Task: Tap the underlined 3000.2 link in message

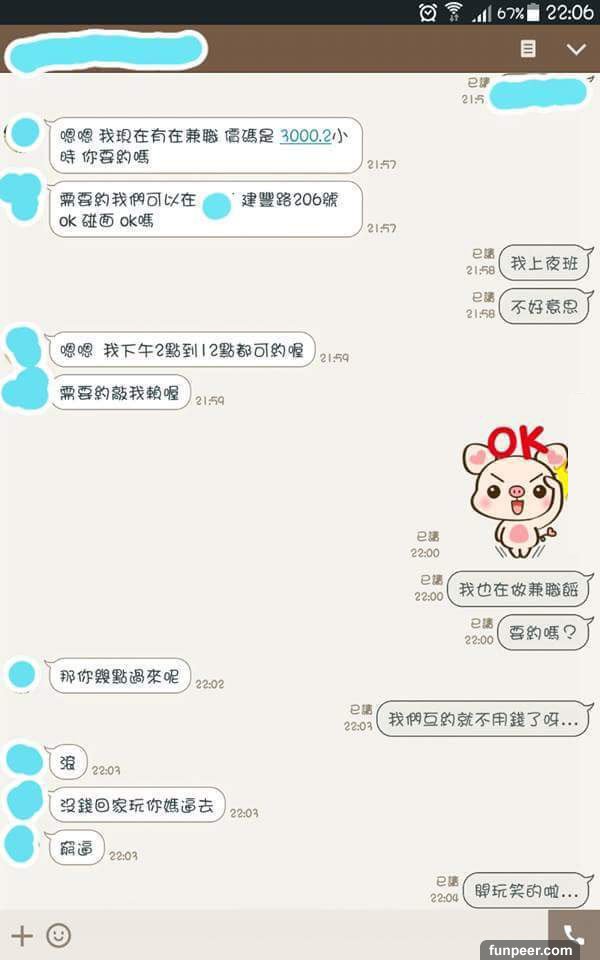Action: click(x=305, y=136)
